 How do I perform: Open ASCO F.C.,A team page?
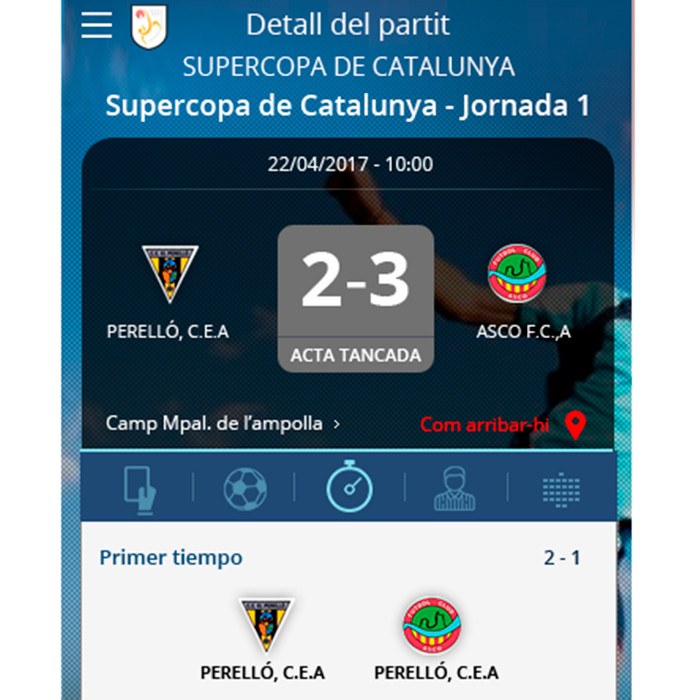coord(523,290)
